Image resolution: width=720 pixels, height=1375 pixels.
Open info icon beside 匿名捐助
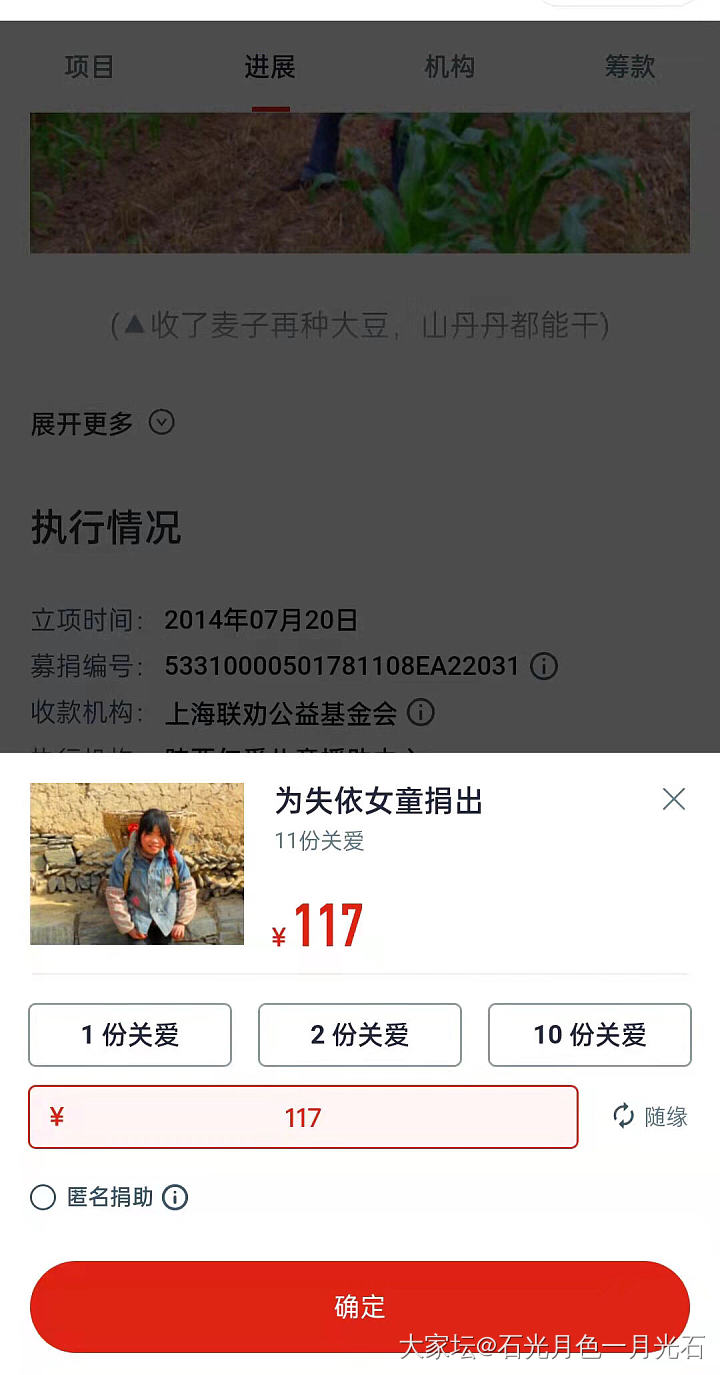point(175,1197)
